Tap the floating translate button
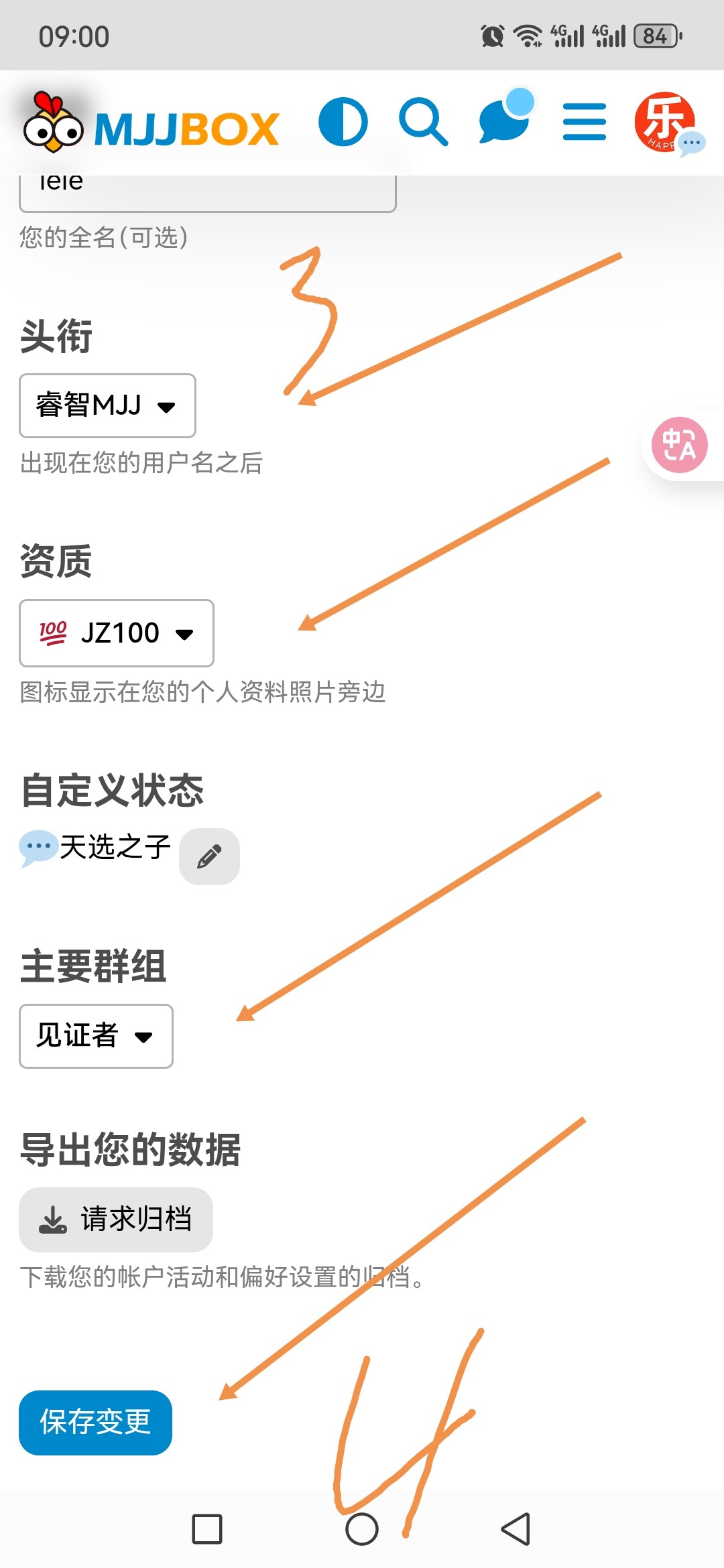 point(680,445)
